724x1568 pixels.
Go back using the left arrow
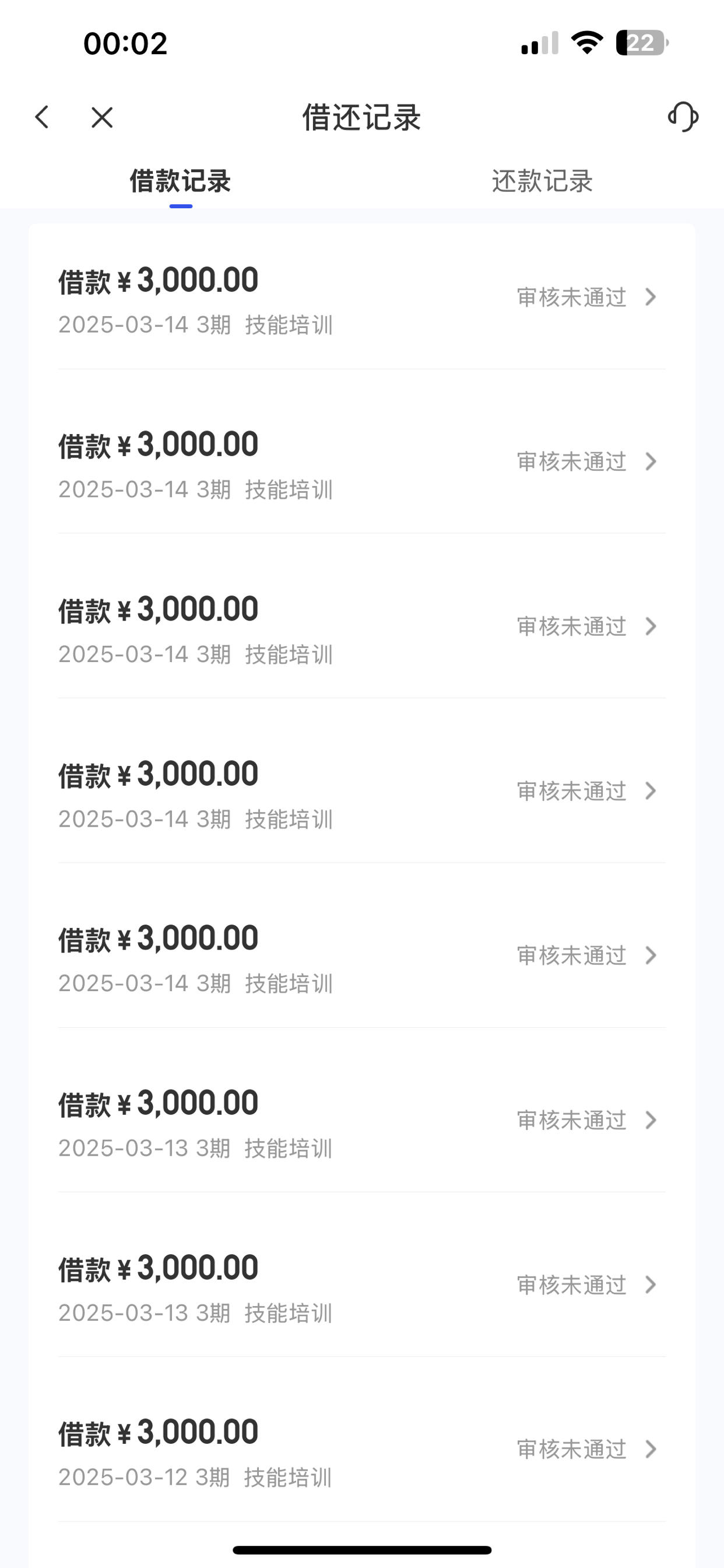click(42, 117)
